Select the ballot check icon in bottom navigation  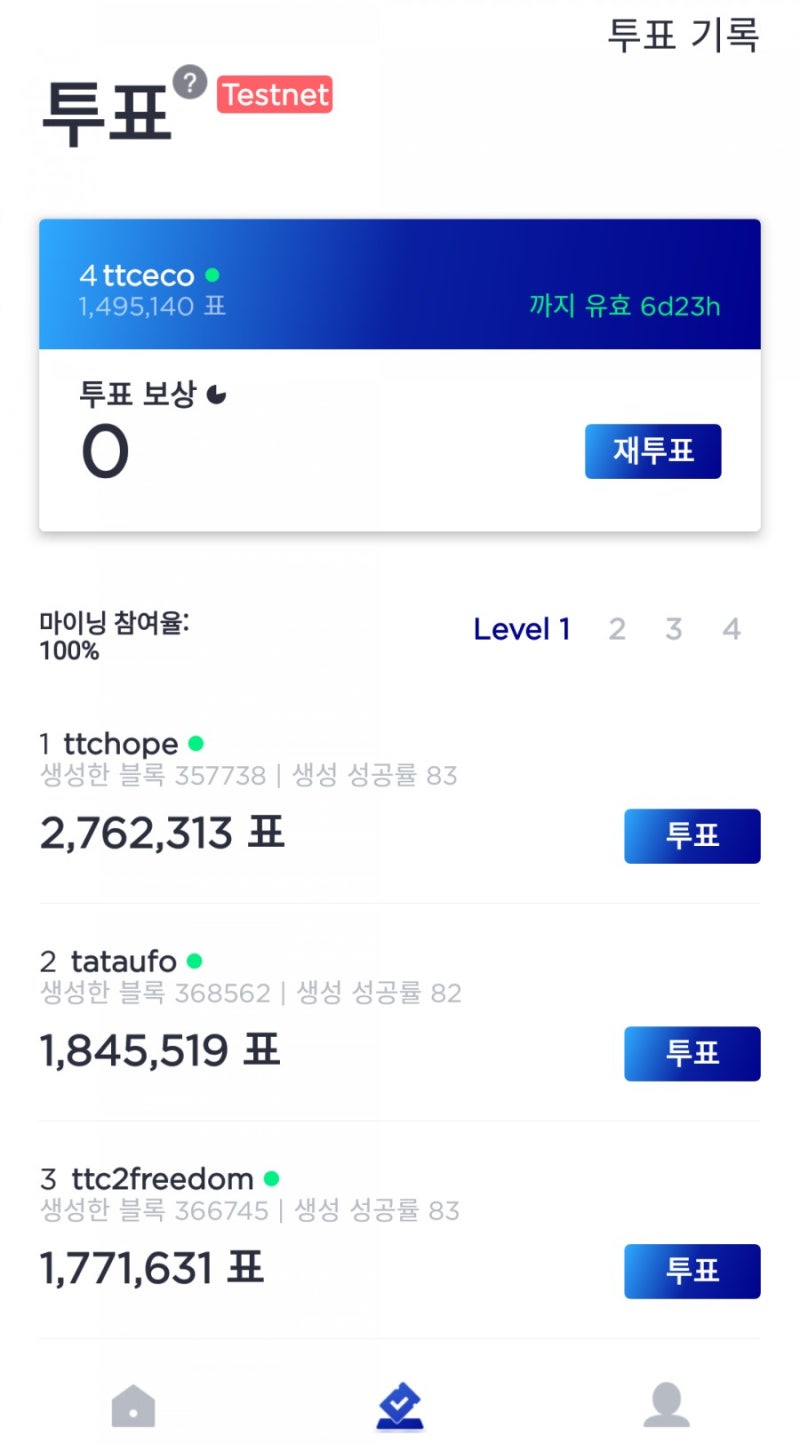tap(400, 1404)
